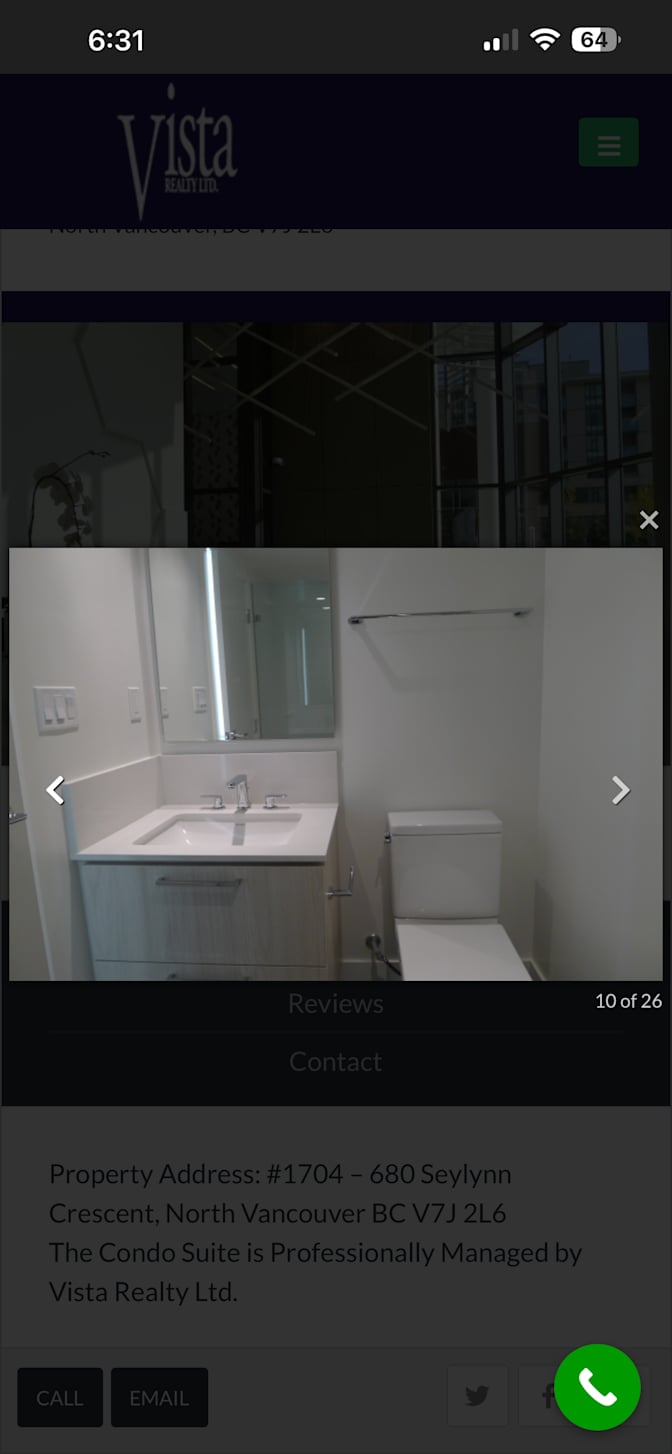Open the green hamburger menu

coord(608,142)
